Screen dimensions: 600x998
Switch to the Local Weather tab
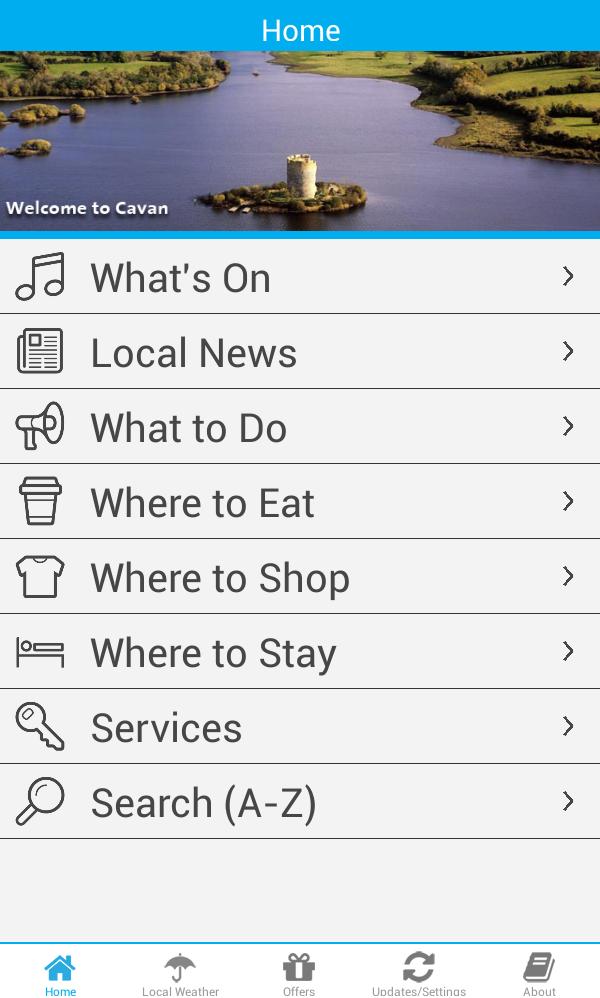[180, 973]
